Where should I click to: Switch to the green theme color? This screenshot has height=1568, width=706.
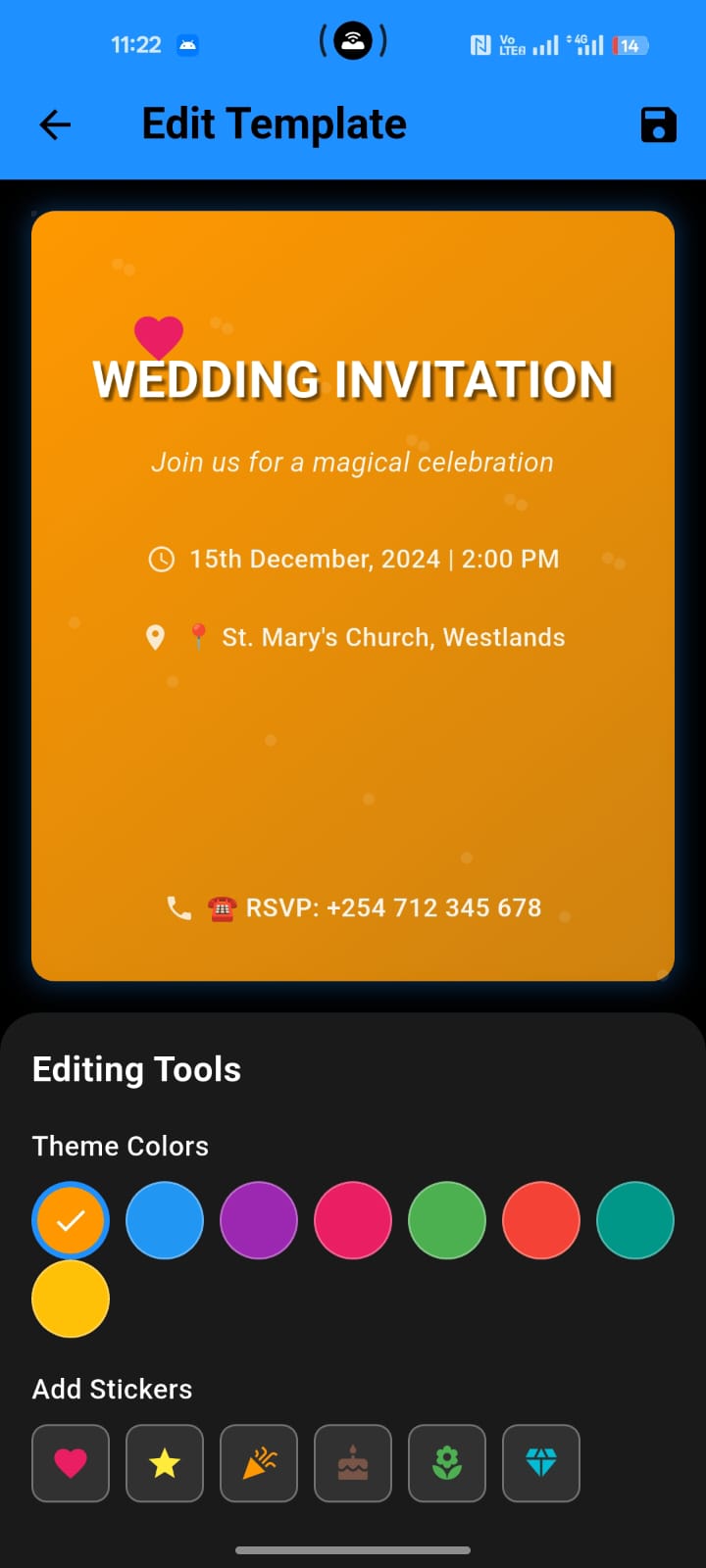click(x=447, y=1220)
